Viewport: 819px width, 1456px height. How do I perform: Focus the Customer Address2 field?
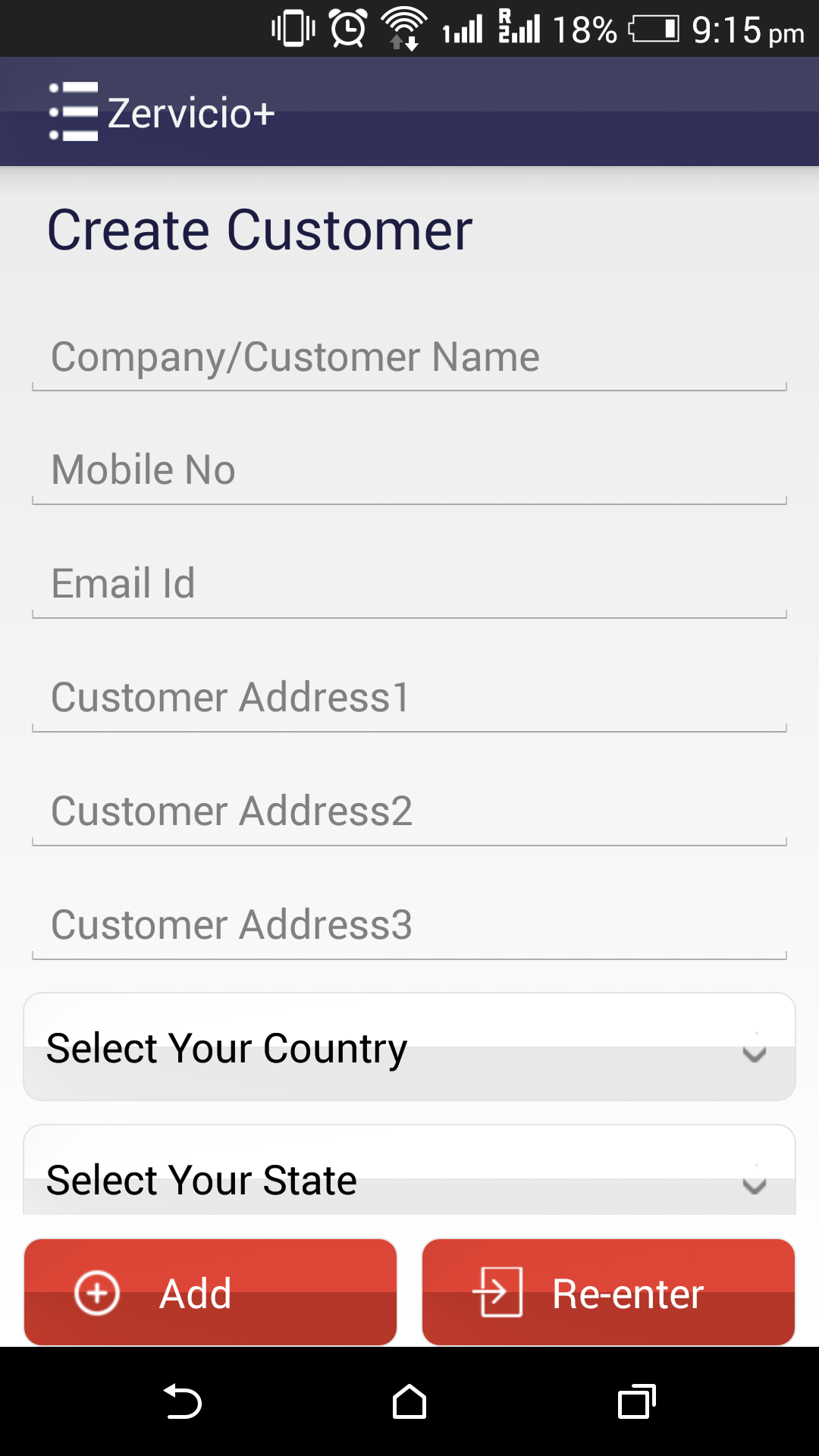pyautogui.click(x=409, y=811)
